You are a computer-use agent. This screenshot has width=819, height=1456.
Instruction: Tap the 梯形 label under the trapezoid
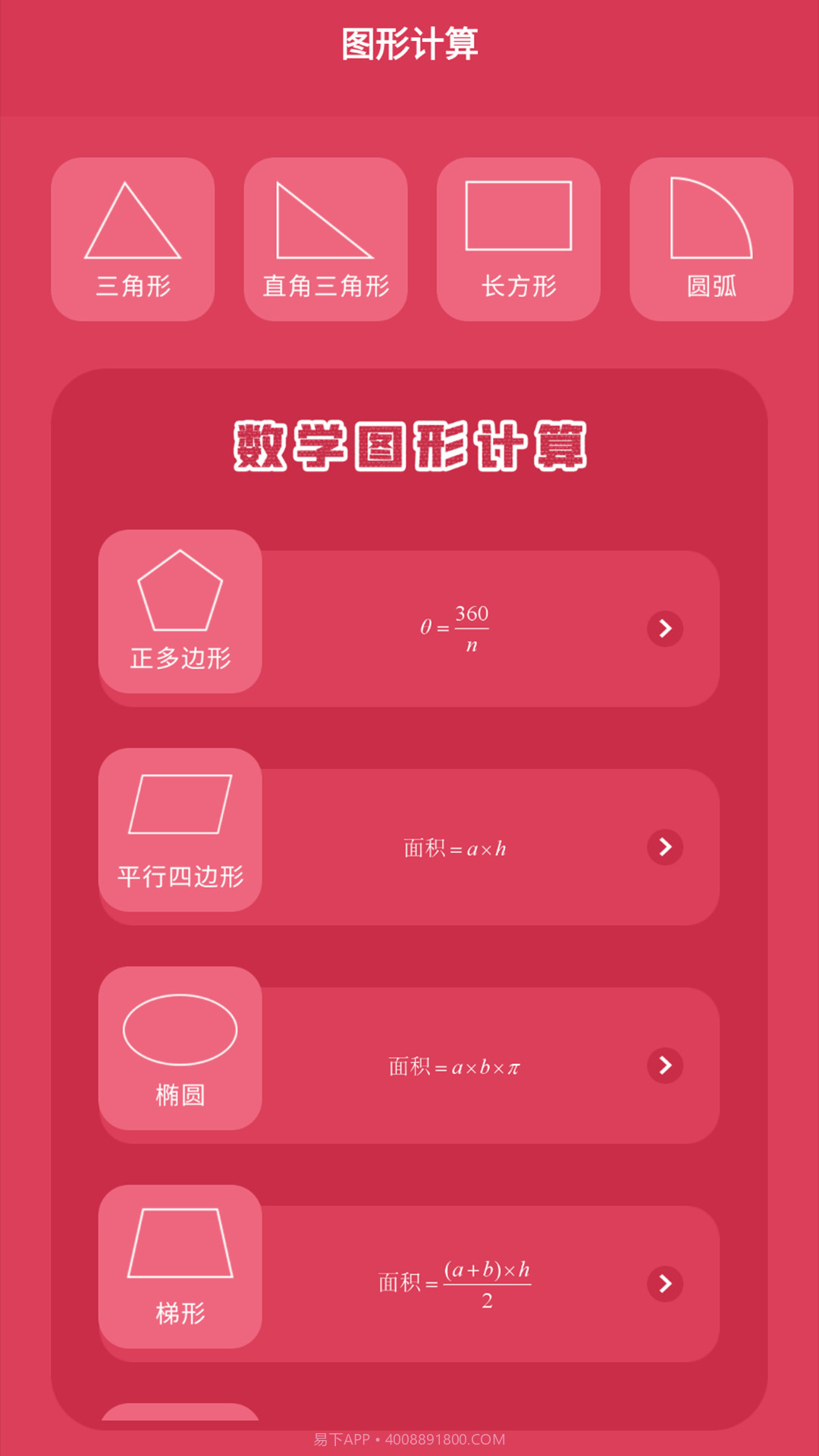coord(180,1310)
